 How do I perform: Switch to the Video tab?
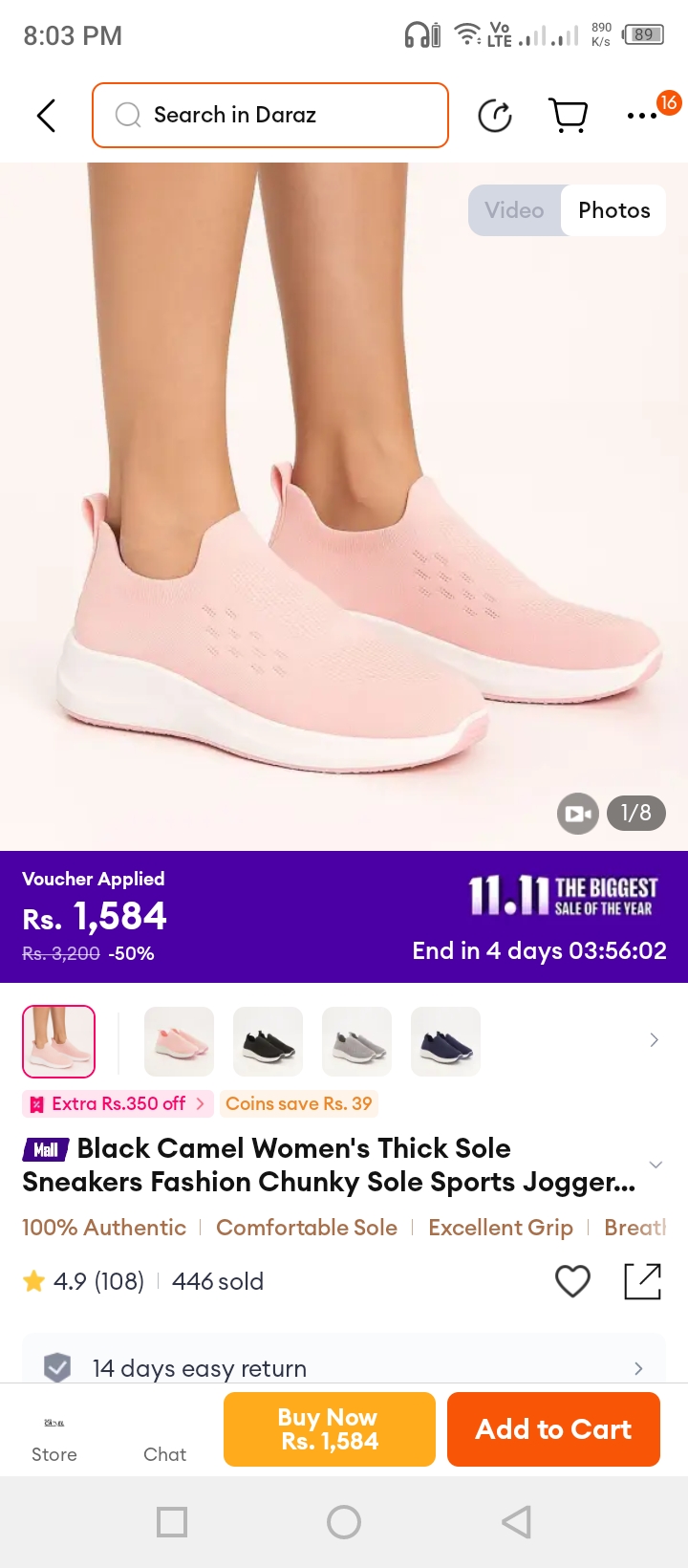514,210
